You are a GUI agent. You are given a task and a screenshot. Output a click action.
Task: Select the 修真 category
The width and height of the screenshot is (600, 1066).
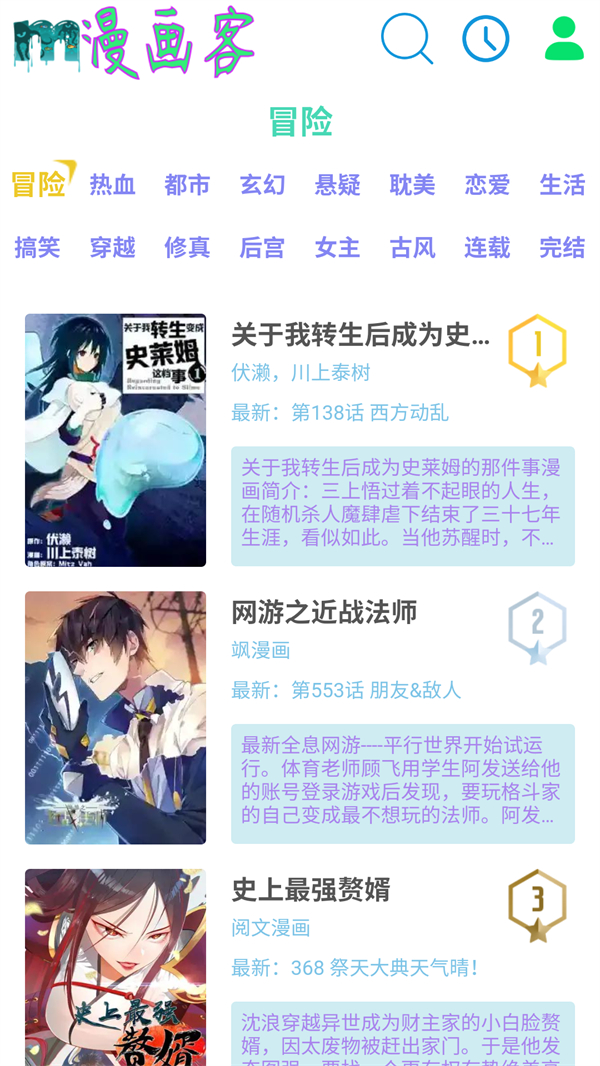click(187, 247)
